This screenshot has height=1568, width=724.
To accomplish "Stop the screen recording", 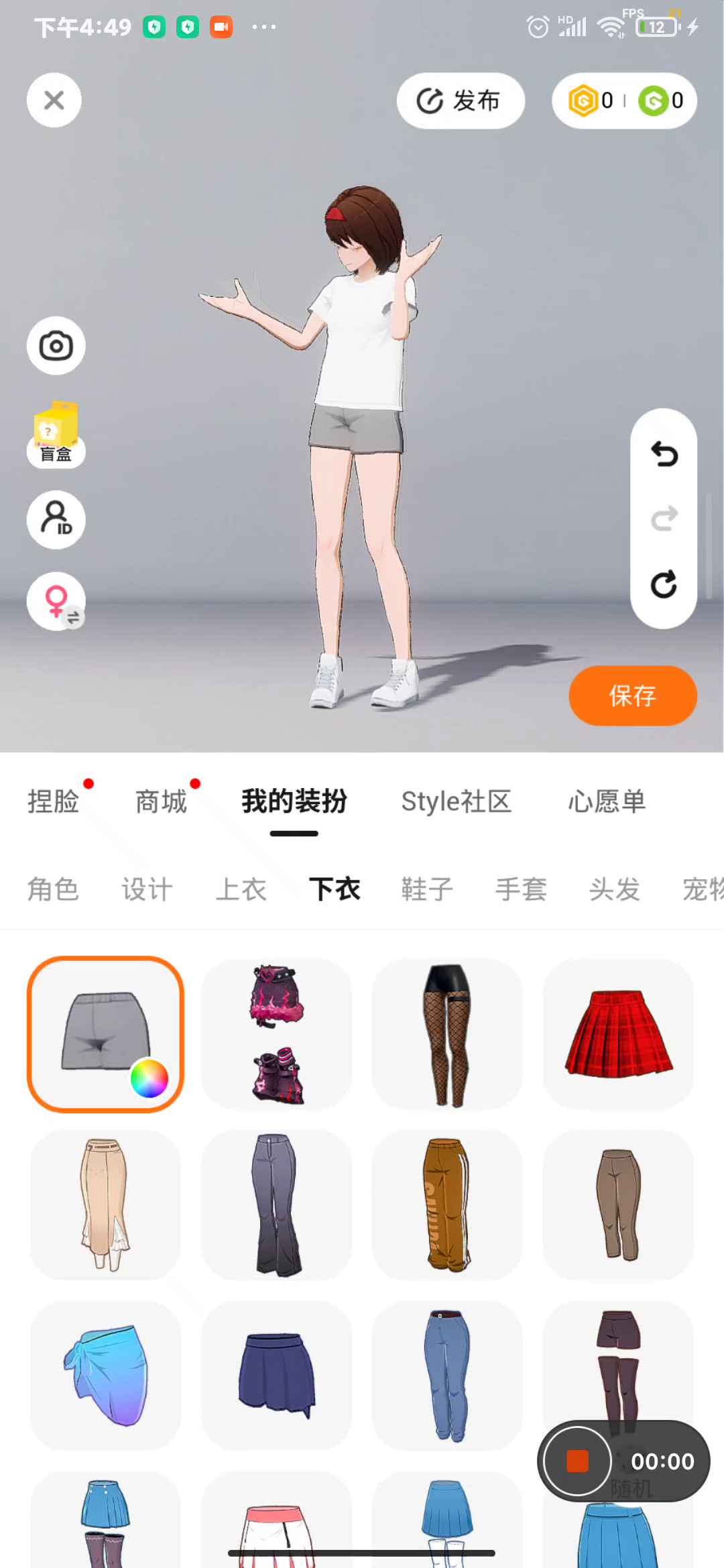I will click(x=577, y=1461).
